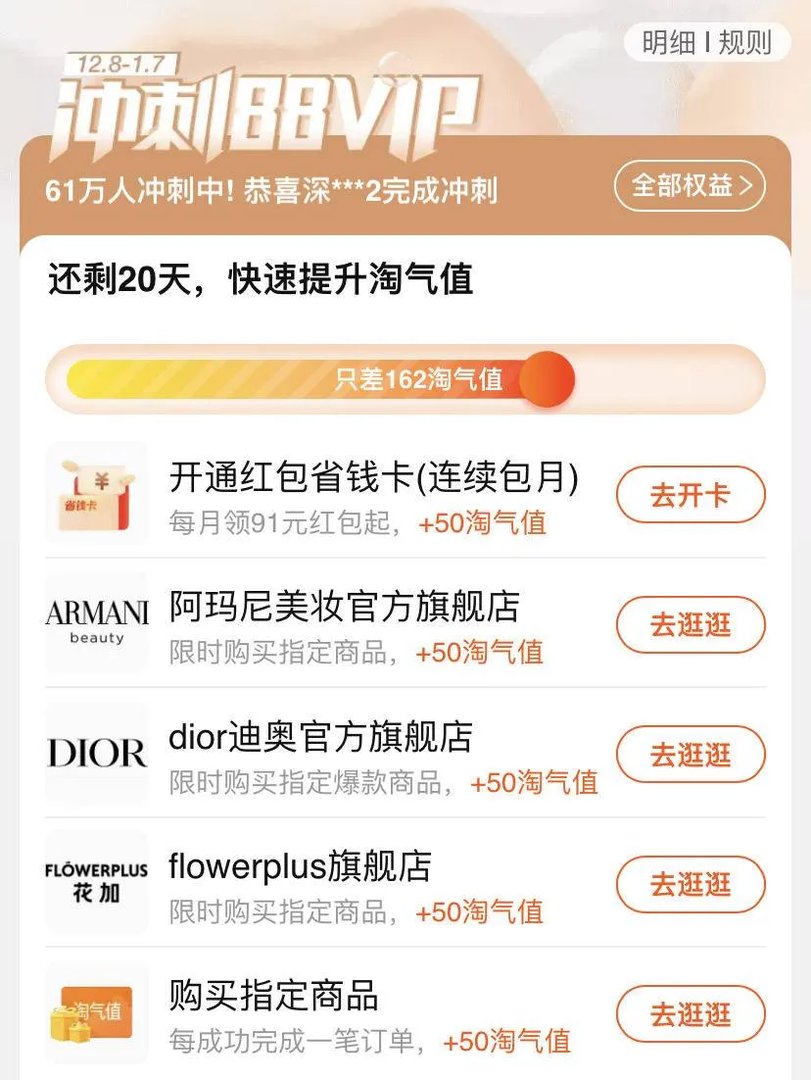811x1080 pixels.
Task: Click 去逛逛 for dior迪奥官方旗舰店
Action: point(689,755)
